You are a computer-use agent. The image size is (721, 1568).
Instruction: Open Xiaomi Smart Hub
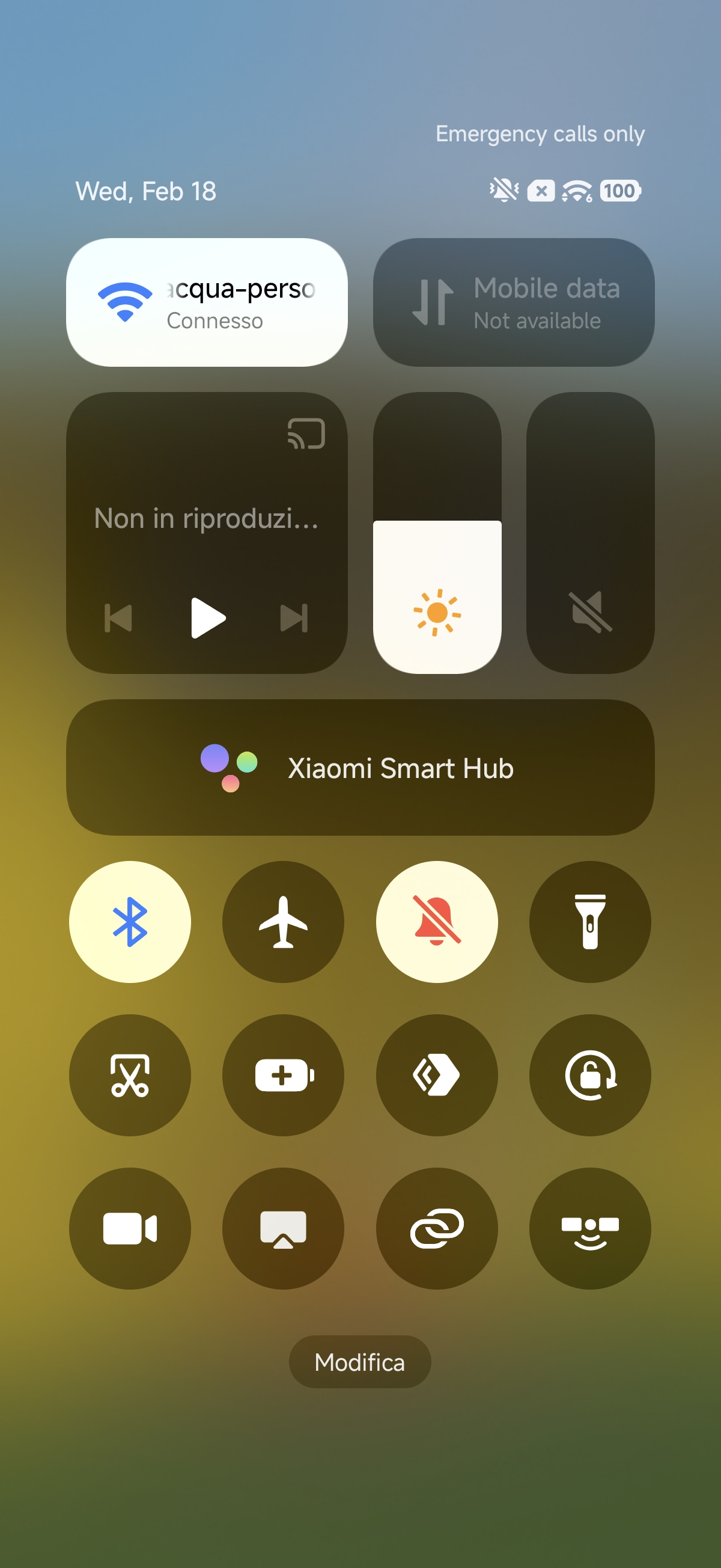[x=360, y=767]
